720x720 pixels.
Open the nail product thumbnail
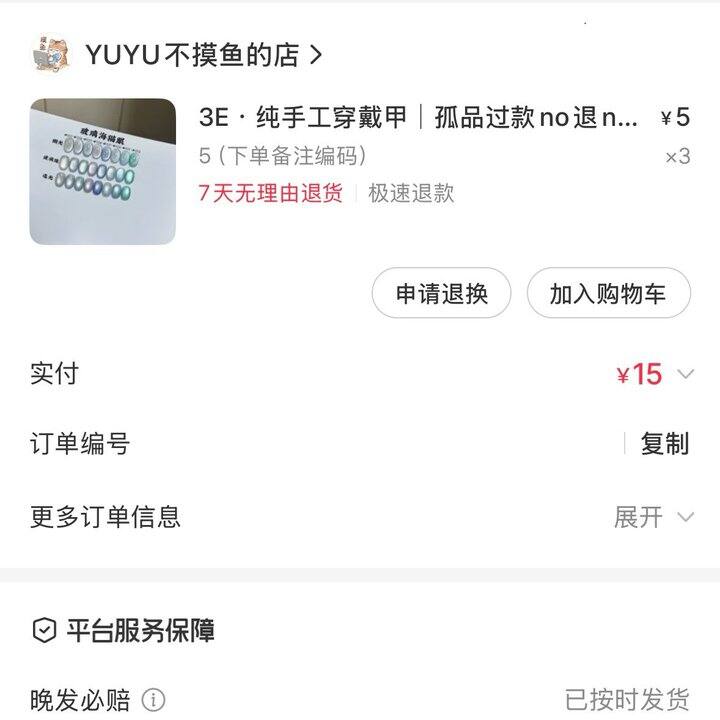click(x=103, y=171)
